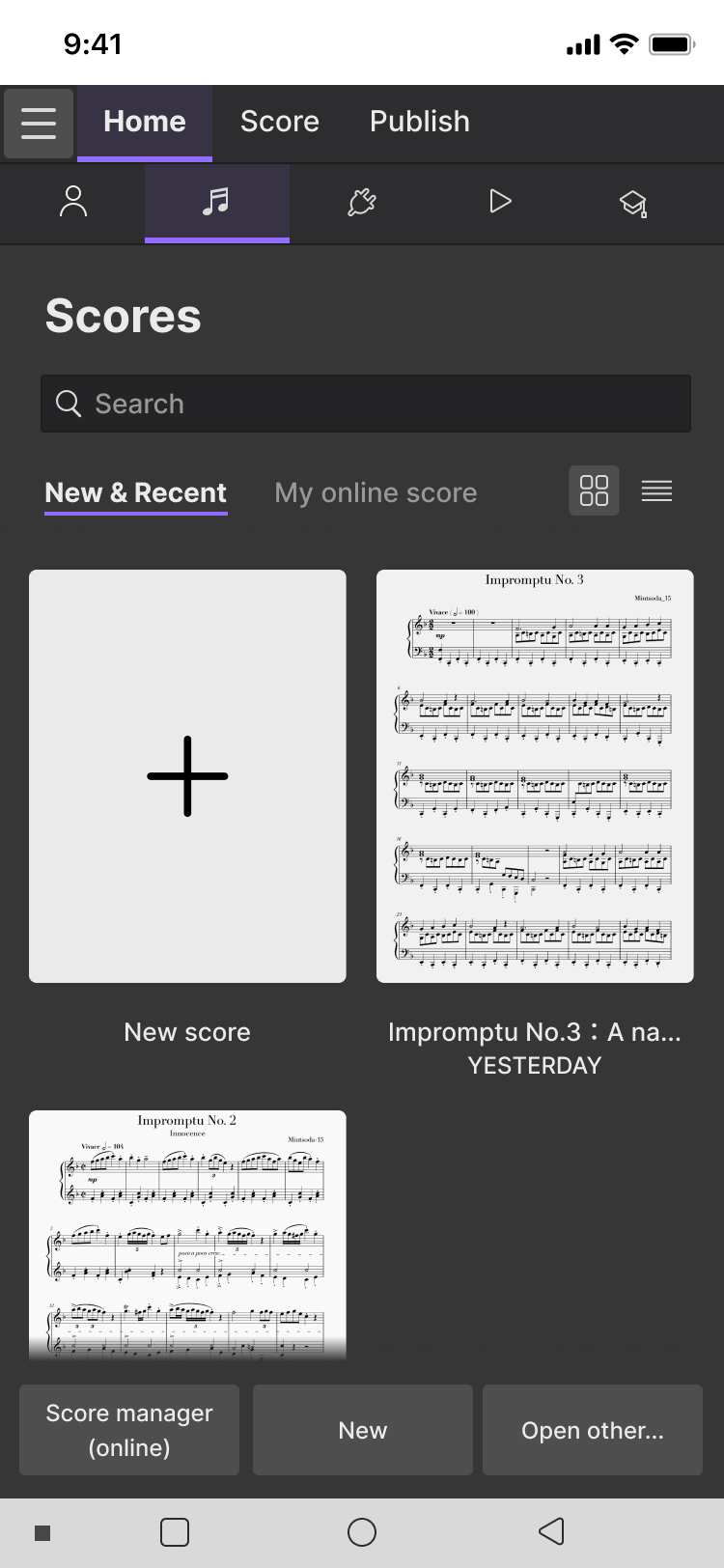Tap the New button

[363, 1430]
